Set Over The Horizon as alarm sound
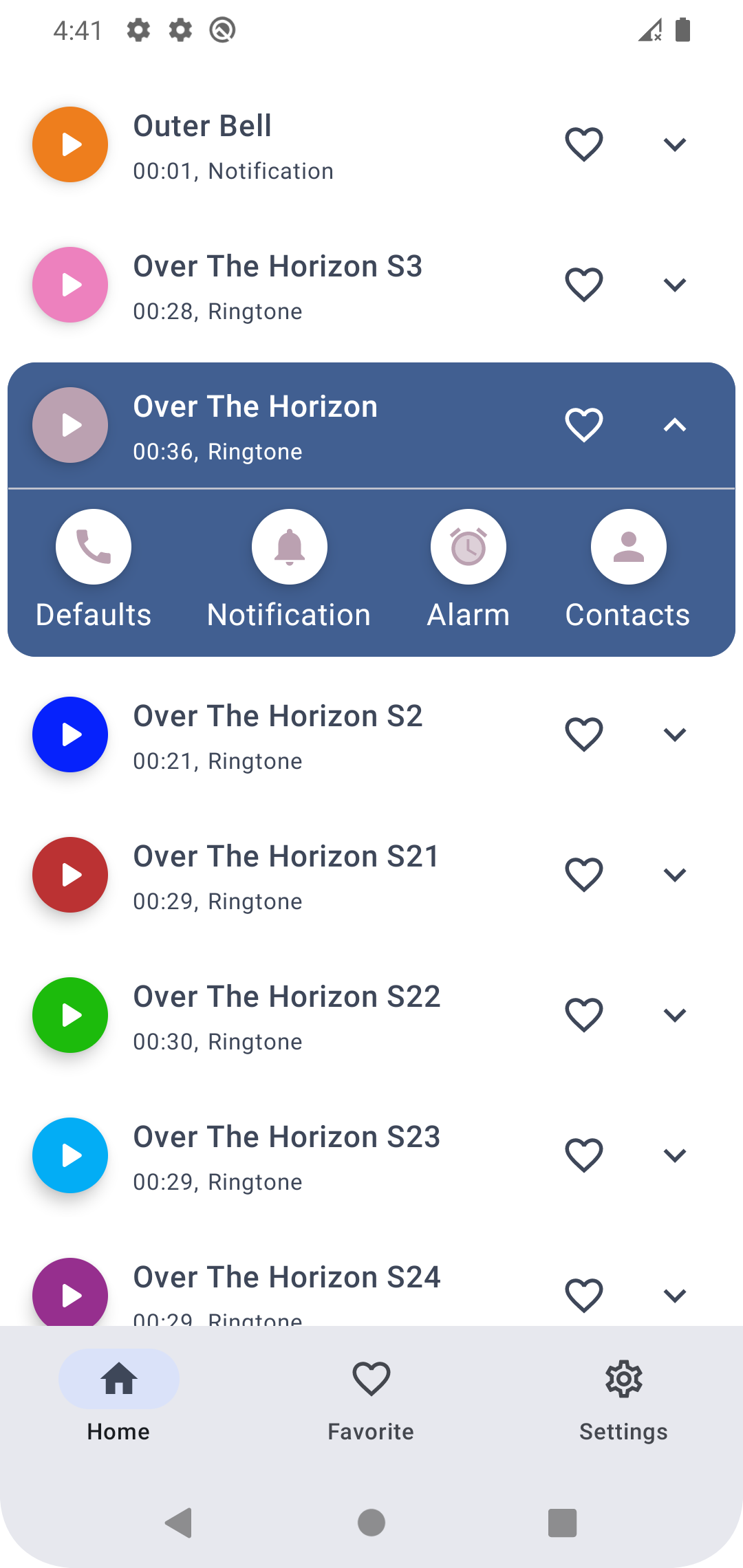 [468, 546]
